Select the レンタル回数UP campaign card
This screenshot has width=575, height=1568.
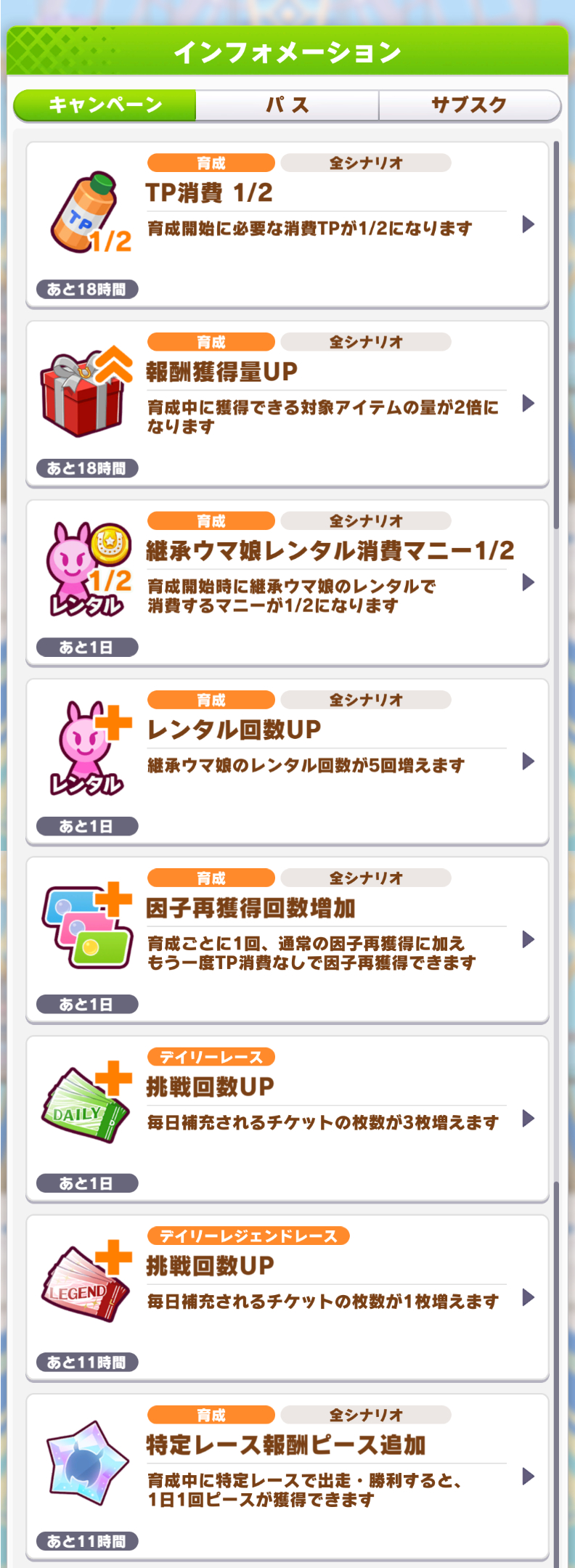pos(287,761)
